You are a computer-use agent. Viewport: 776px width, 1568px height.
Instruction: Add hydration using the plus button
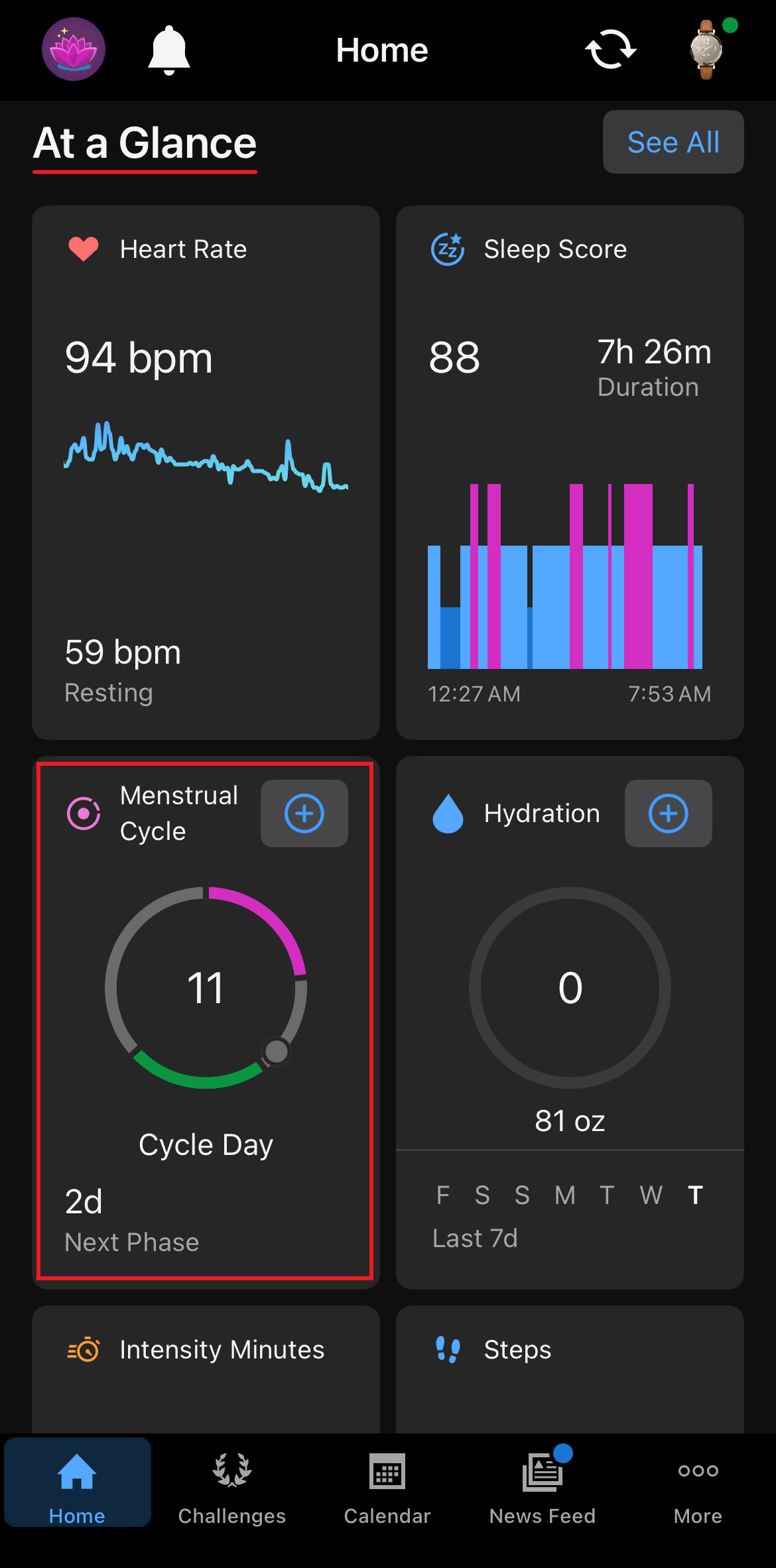668,814
